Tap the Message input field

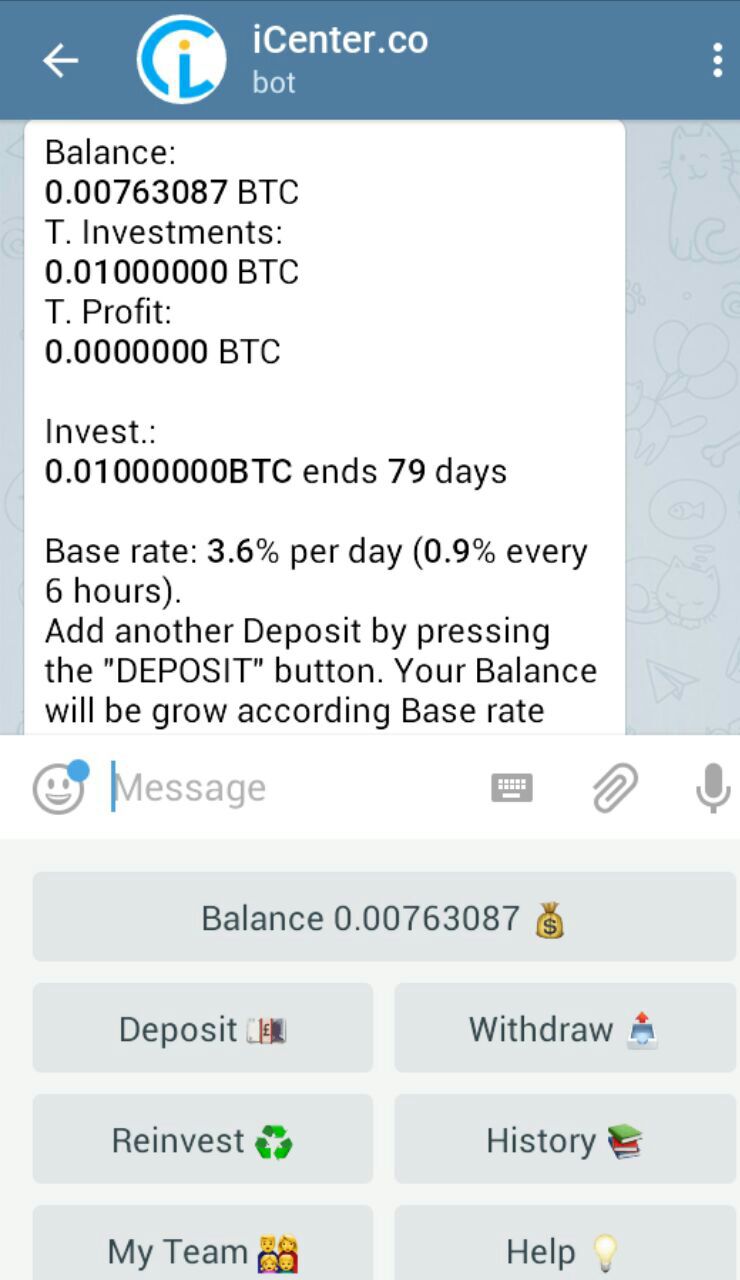click(290, 788)
